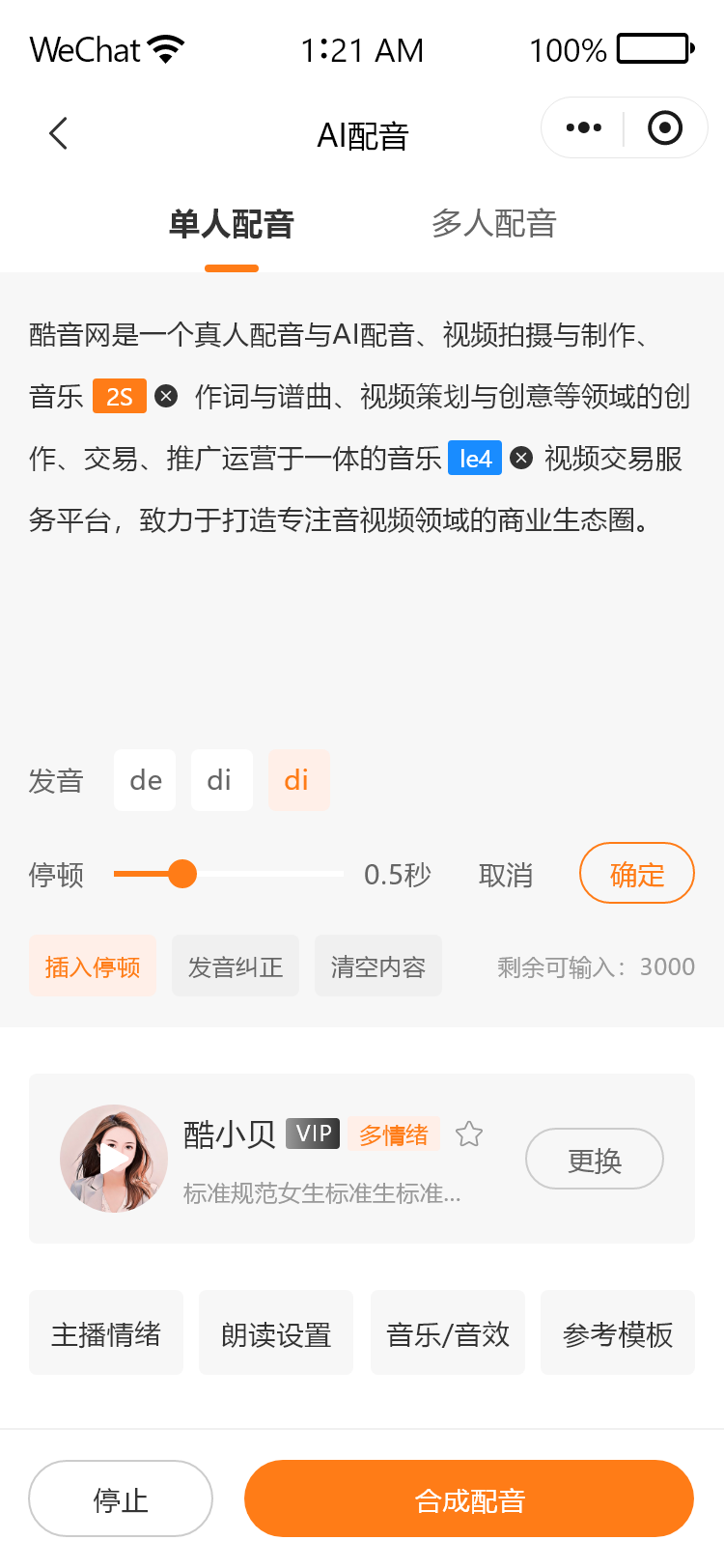Set the 停顿 pause duration slider
The width and height of the screenshot is (724, 1568).
pos(182,874)
